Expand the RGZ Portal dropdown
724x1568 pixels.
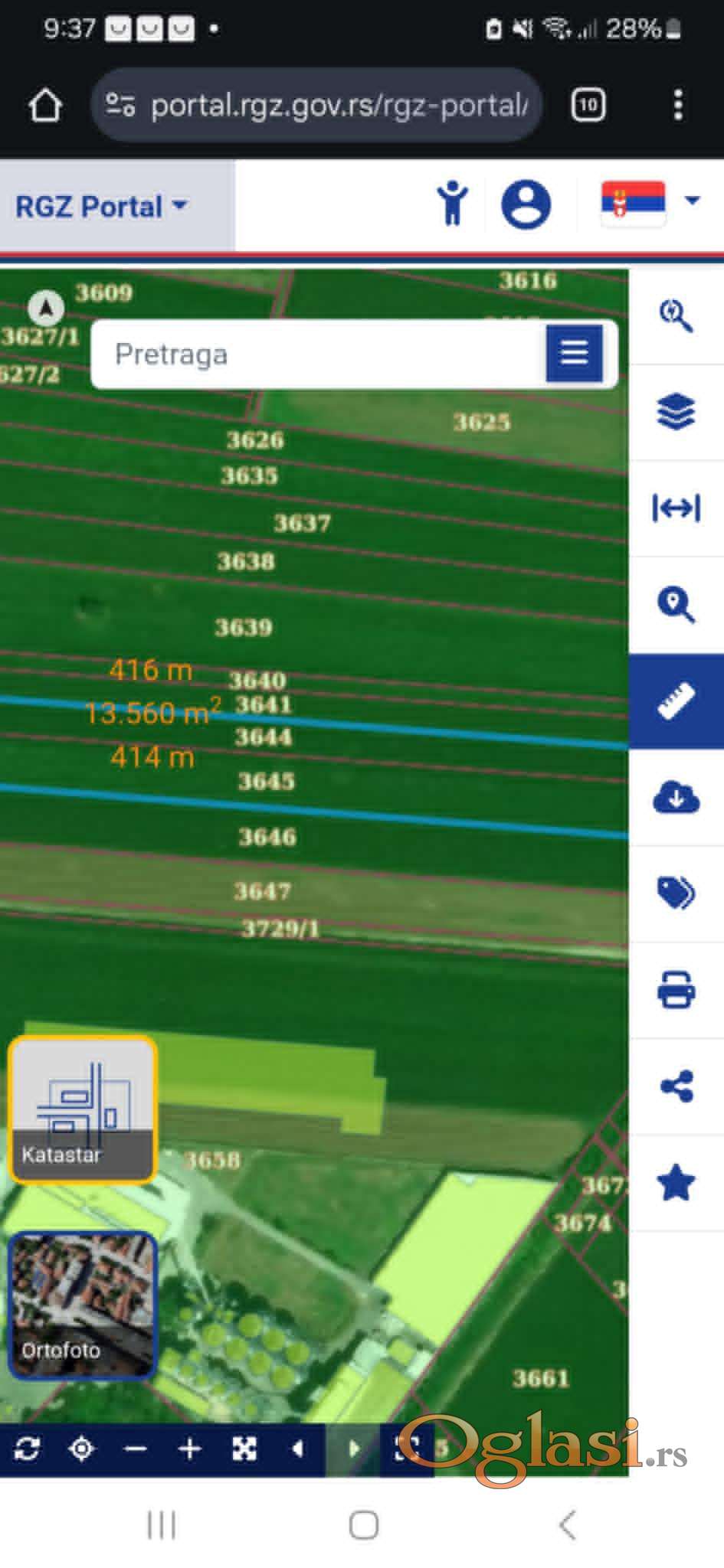tap(101, 206)
